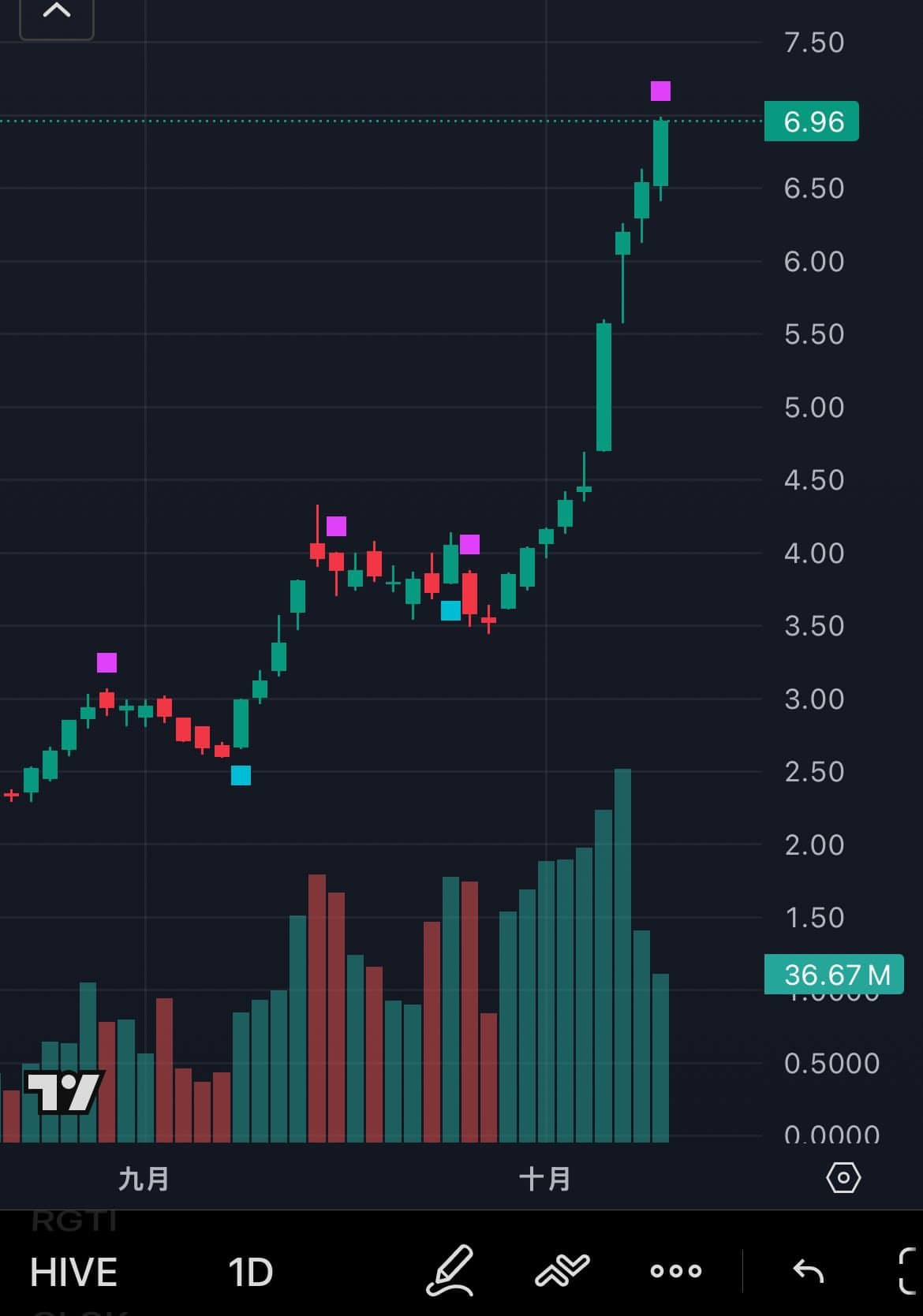Image resolution: width=923 pixels, height=1316 pixels.
Task: Open chart settings via the hexagon gear icon
Action: click(843, 1178)
